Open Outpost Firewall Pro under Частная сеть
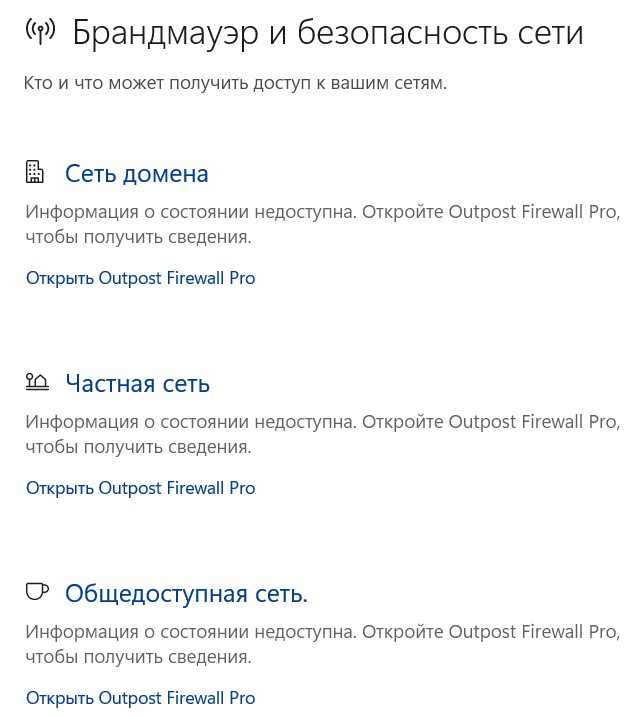 coord(140,488)
